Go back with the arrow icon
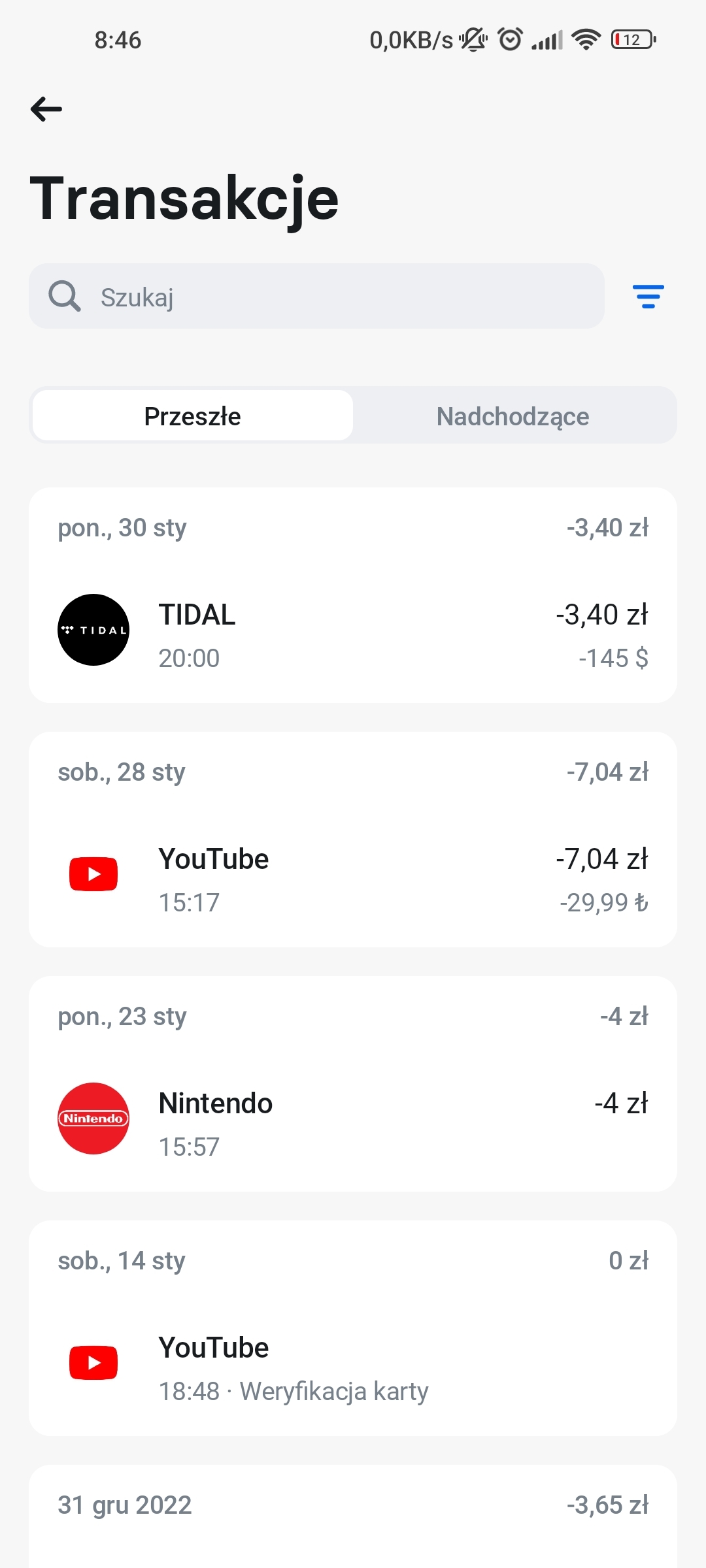The width and height of the screenshot is (706, 1568). coord(46,109)
